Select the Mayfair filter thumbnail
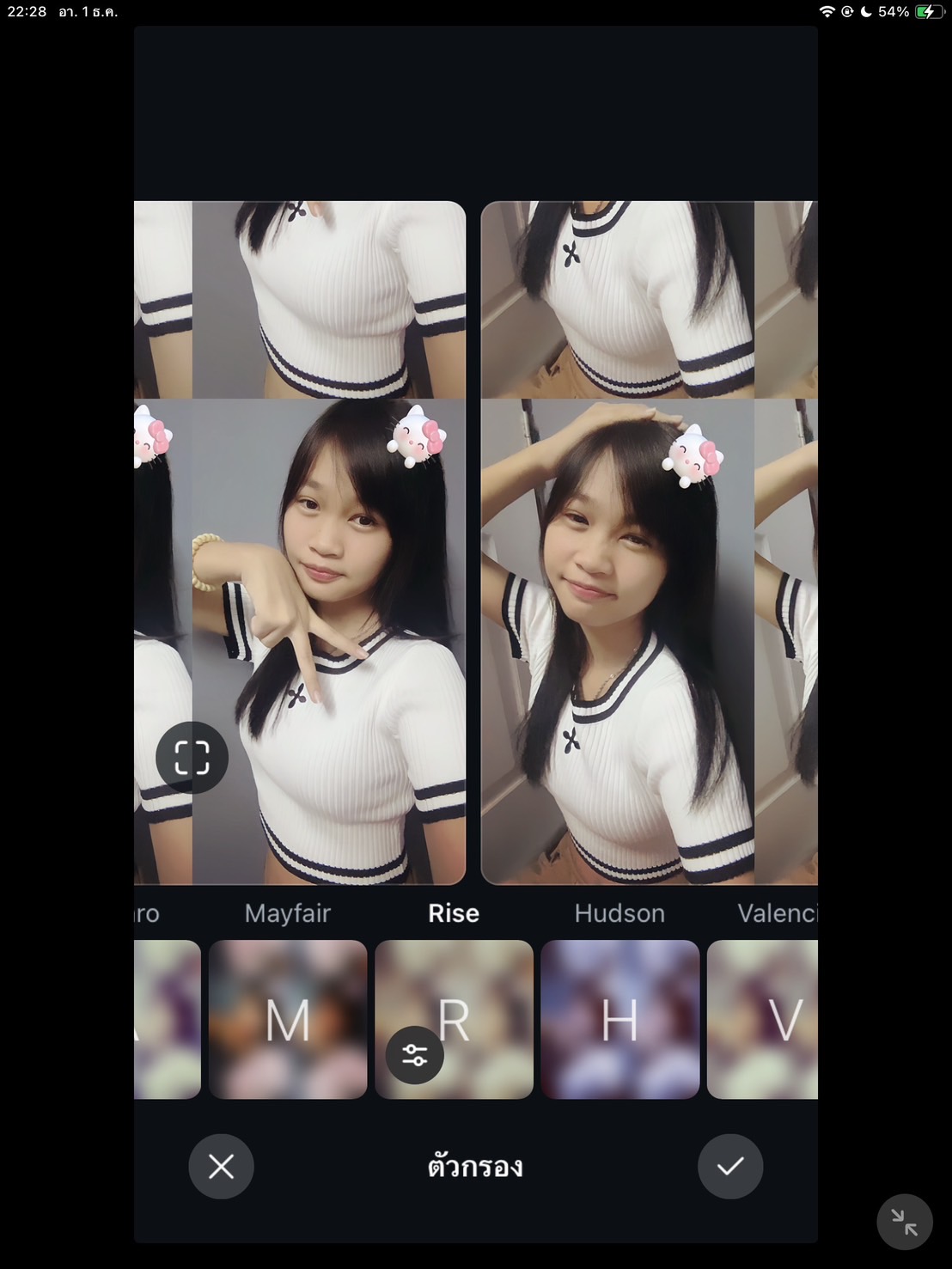The width and height of the screenshot is (952, 1269). click(x=288, y=1019)
